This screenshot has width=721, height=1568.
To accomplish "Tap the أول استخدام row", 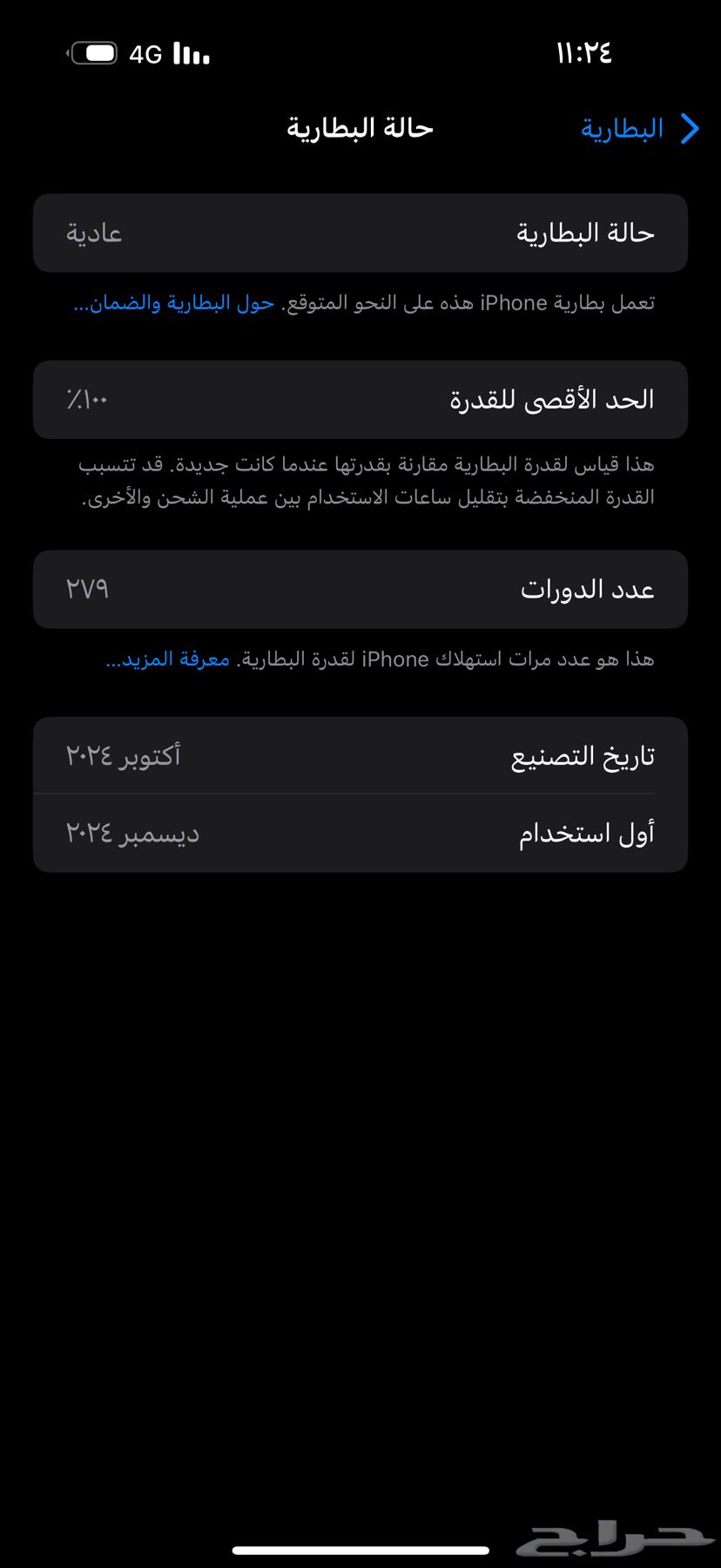I will 360,833.
